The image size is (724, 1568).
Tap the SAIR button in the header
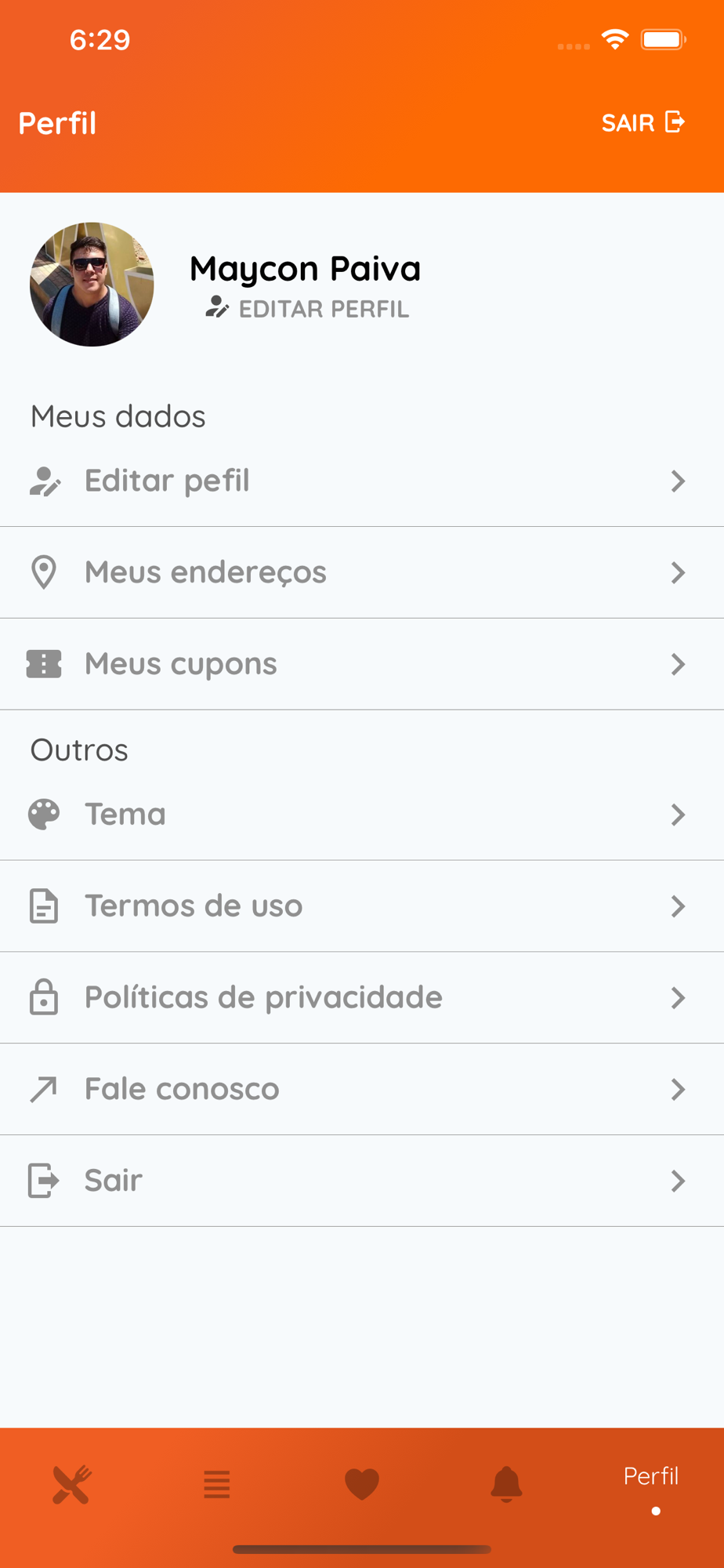pos(643,123)
